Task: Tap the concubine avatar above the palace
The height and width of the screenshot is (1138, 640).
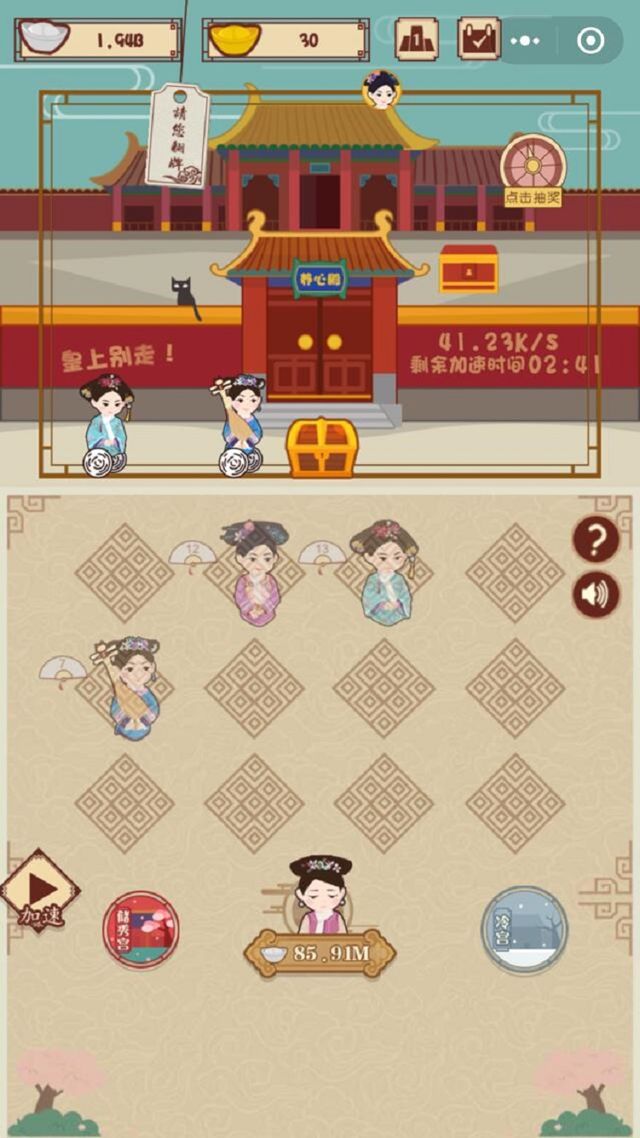Action: (x=381, y=89)
